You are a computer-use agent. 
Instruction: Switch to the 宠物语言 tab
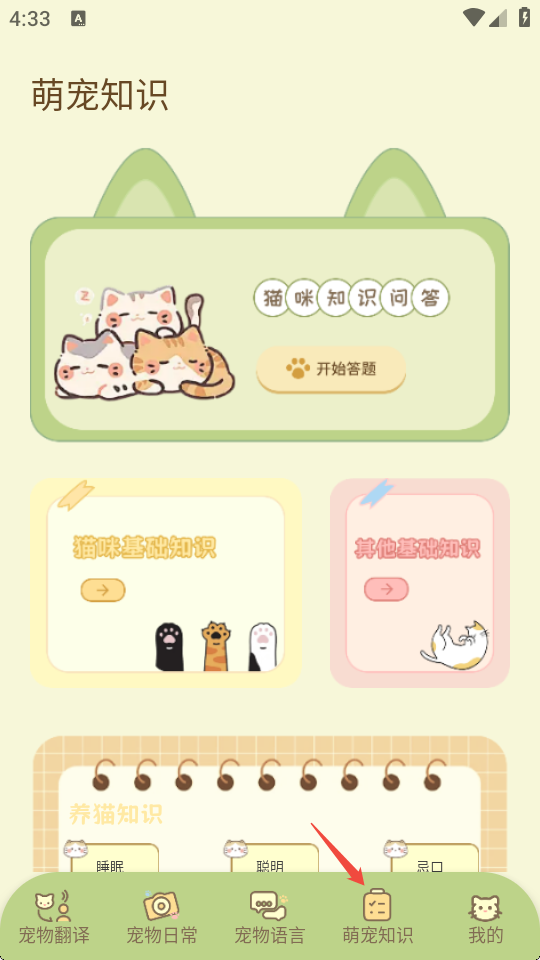coord(269,917)
